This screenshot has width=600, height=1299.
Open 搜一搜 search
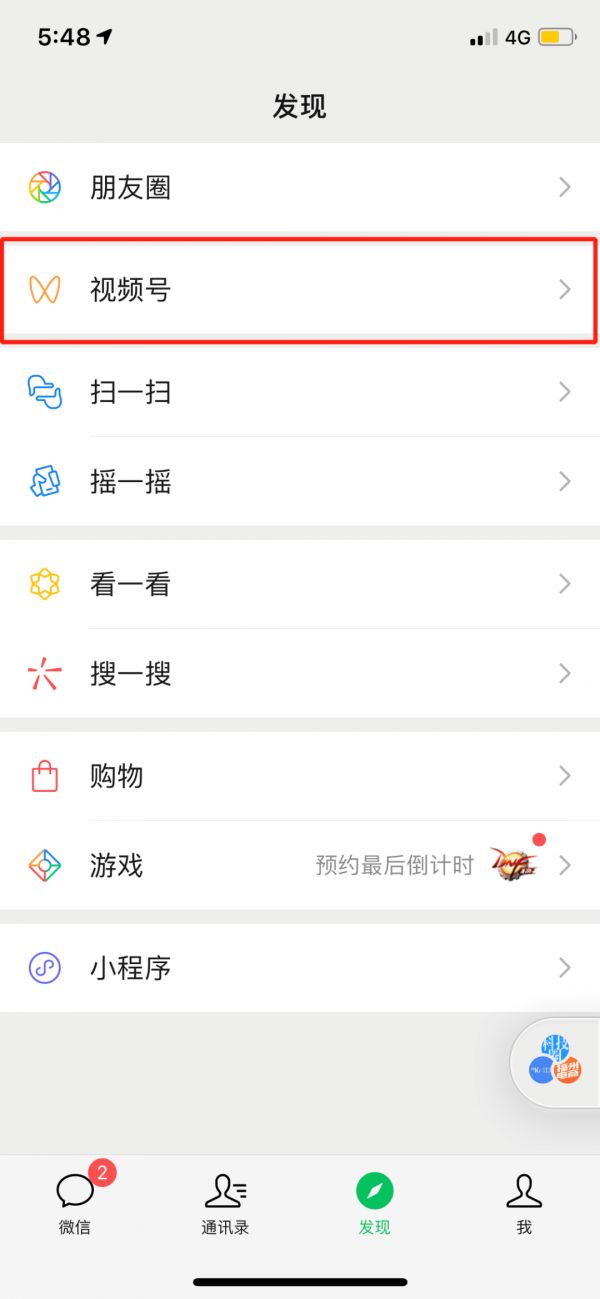[x=300, y=674]
